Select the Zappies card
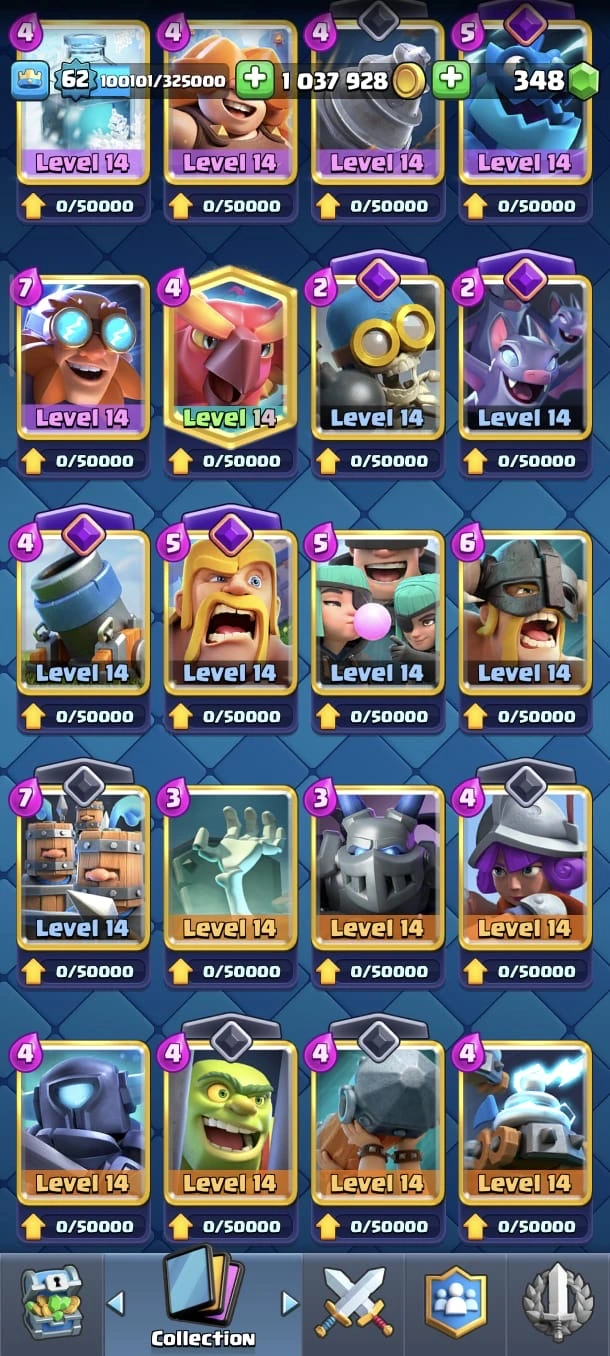Image resolution: width=610 pixels, height=1356 pixels. (525, 1120)
